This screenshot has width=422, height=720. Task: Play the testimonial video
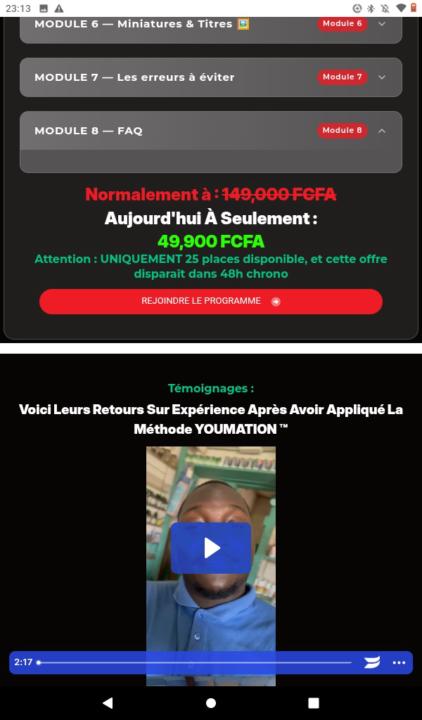coord(211,548)
